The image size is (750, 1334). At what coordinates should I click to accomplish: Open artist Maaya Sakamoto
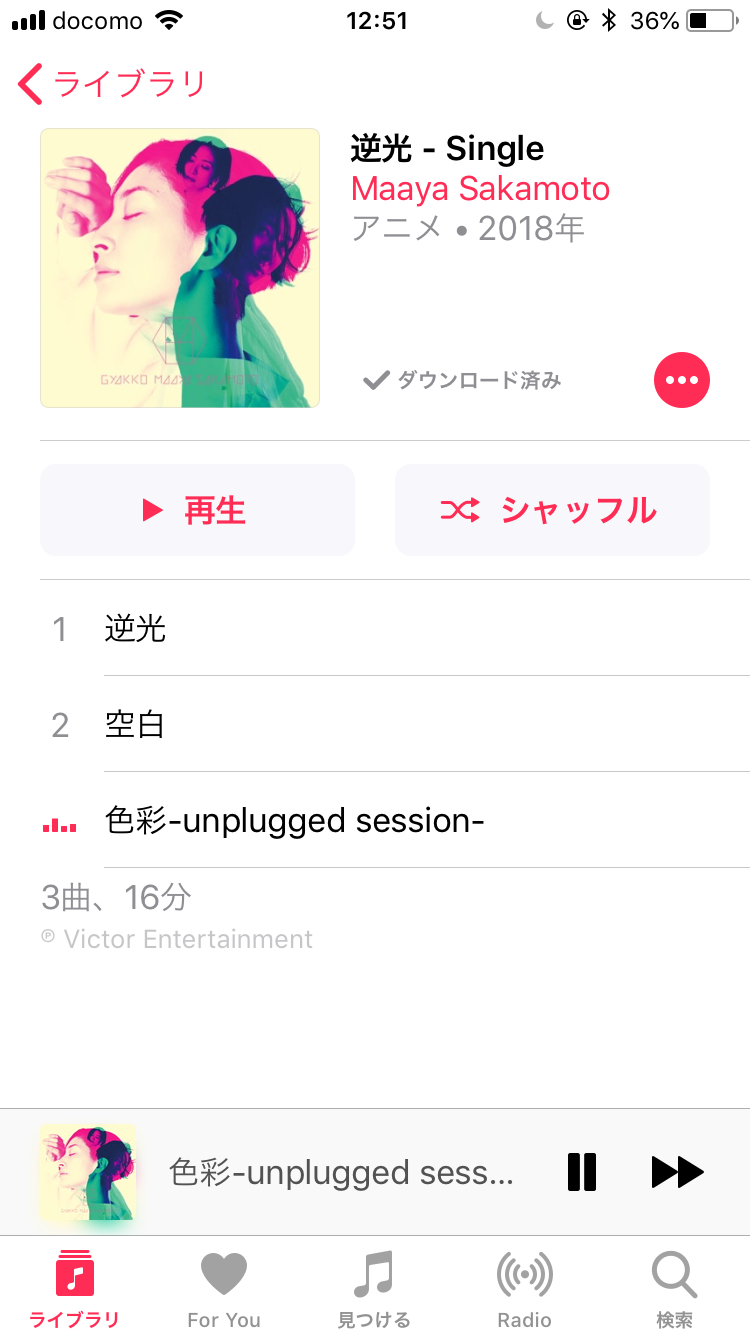click(x=480, y=189)
